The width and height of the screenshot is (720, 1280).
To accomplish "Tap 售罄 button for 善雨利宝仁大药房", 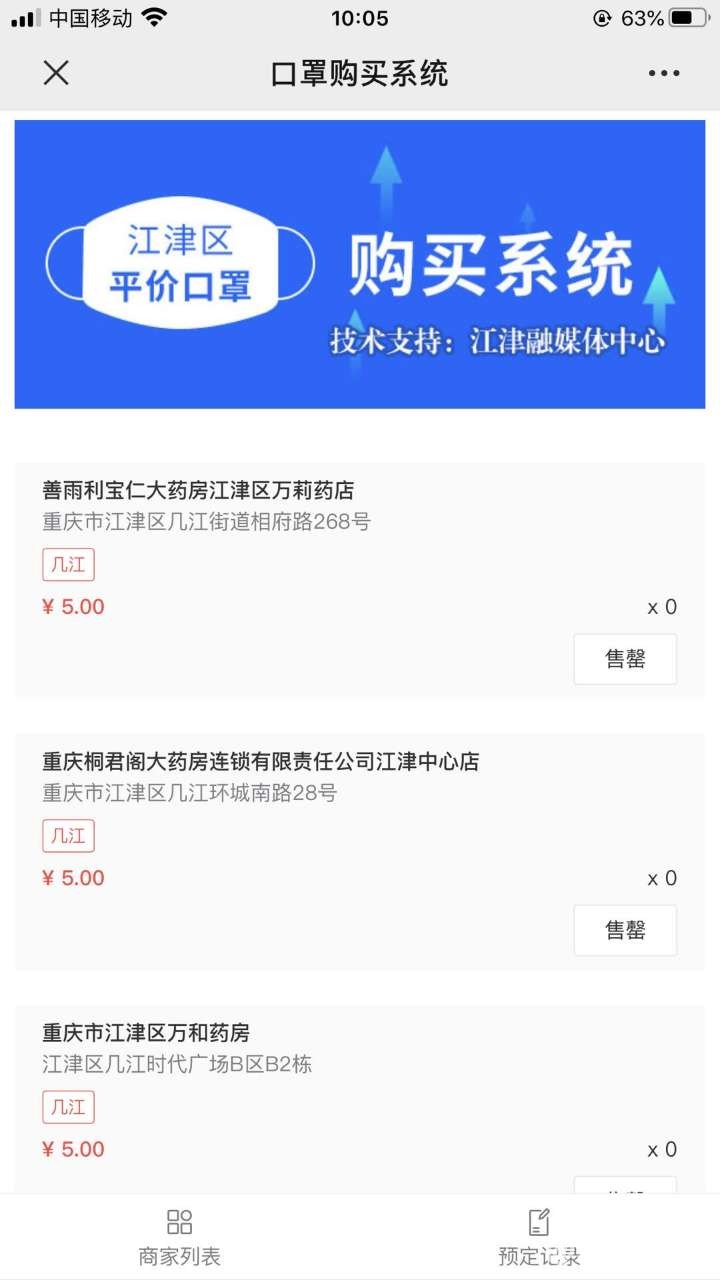I will (625, 659).
